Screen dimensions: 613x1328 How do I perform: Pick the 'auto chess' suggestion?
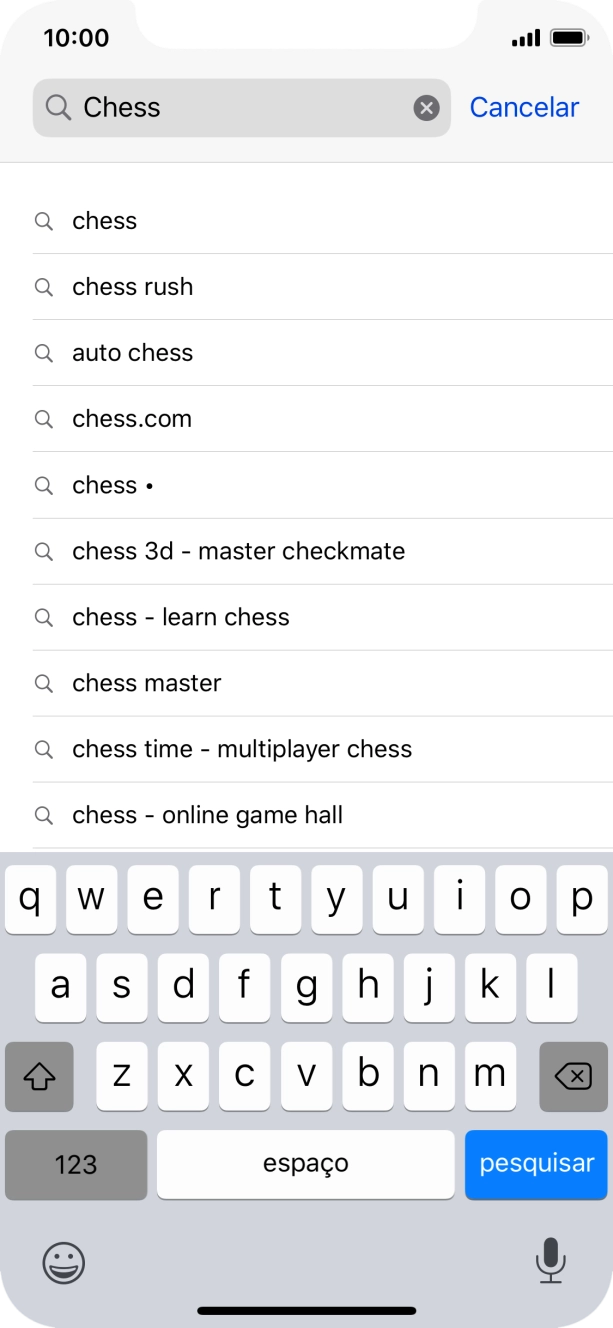point(132,353)
